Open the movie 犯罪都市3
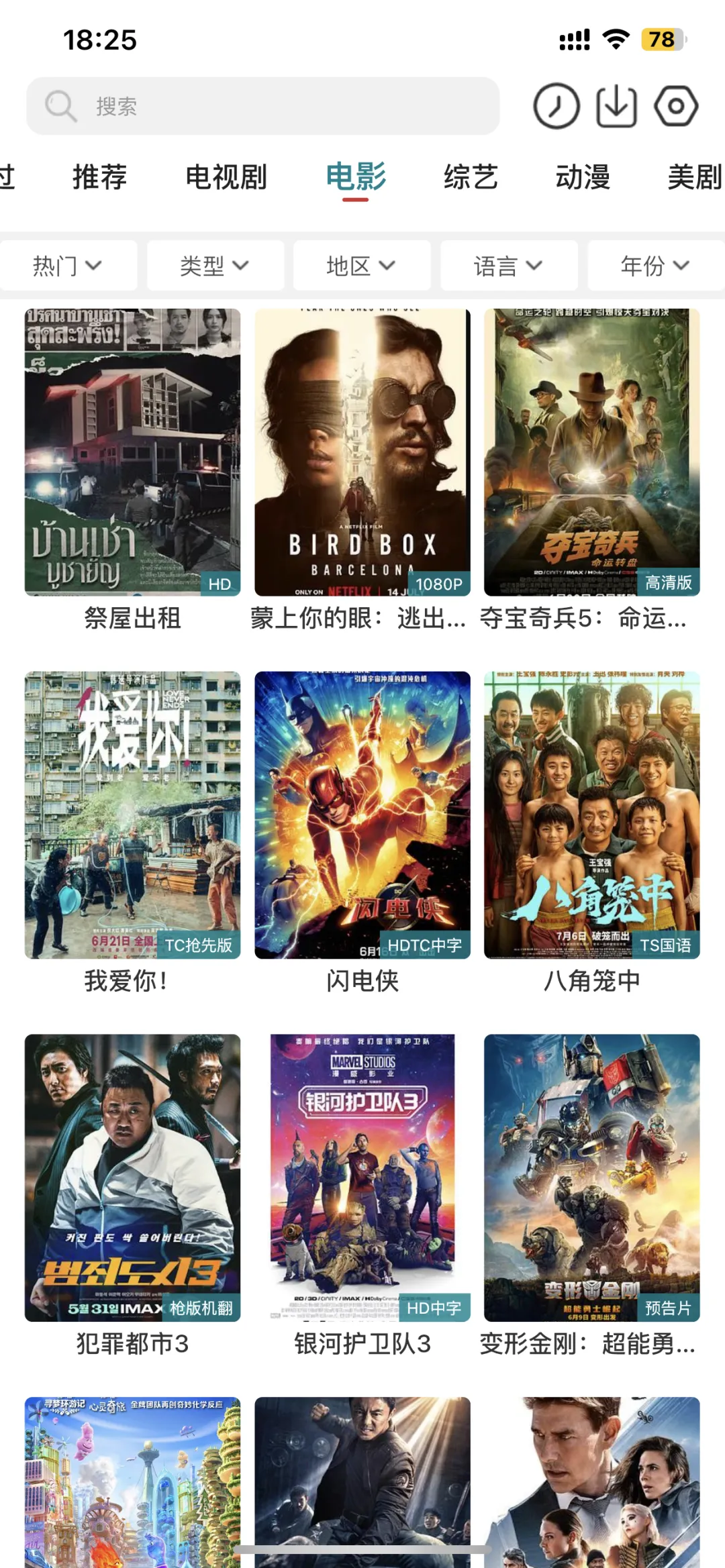The width and height of the screenshot is (725, 1568). point(132,1178)
